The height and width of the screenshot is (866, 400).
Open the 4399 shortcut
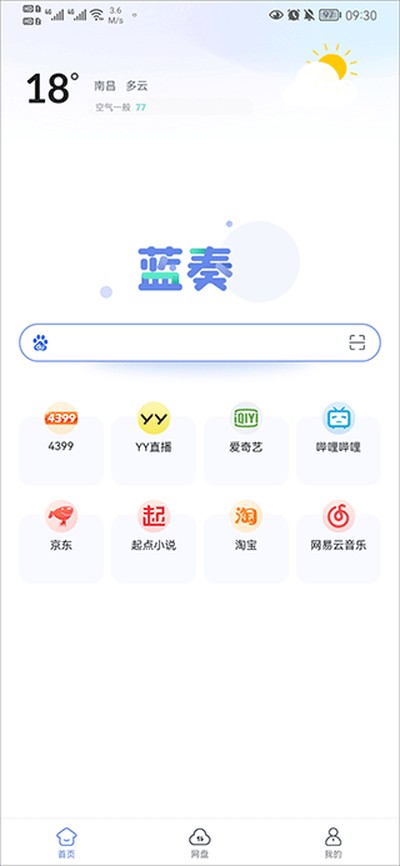[61, 443]
